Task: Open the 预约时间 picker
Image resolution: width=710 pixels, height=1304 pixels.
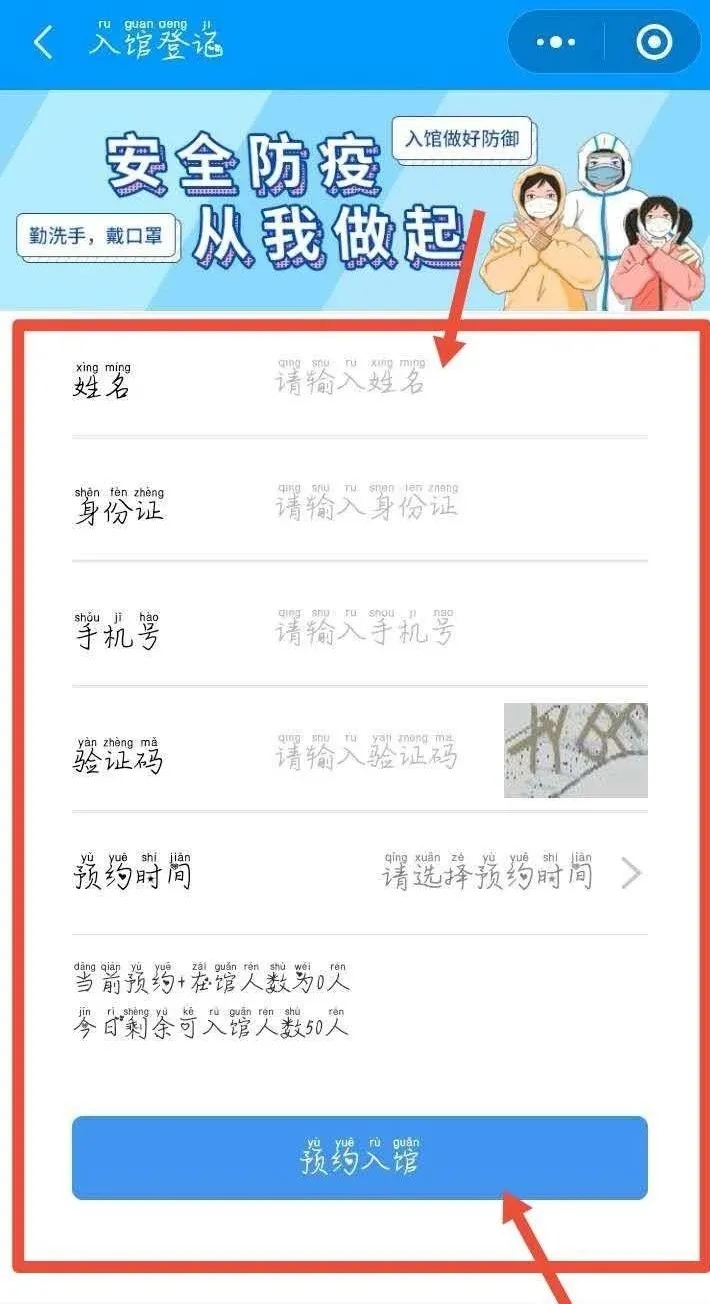Action: [x=500, y=875]
